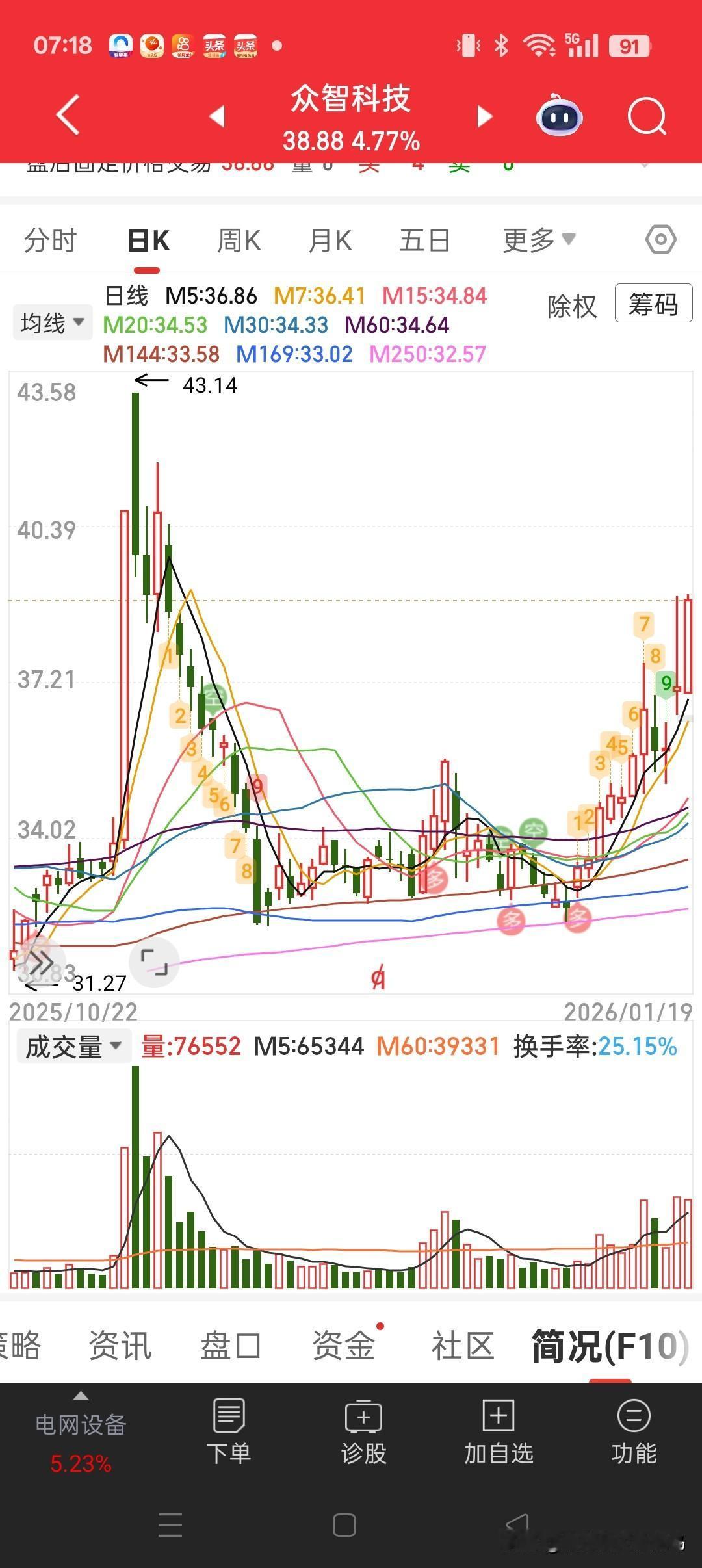This screenshot has width=702, height=1568.
Task: Tap the next-stock arrow beside 众智科技
Action: [484, 116]
